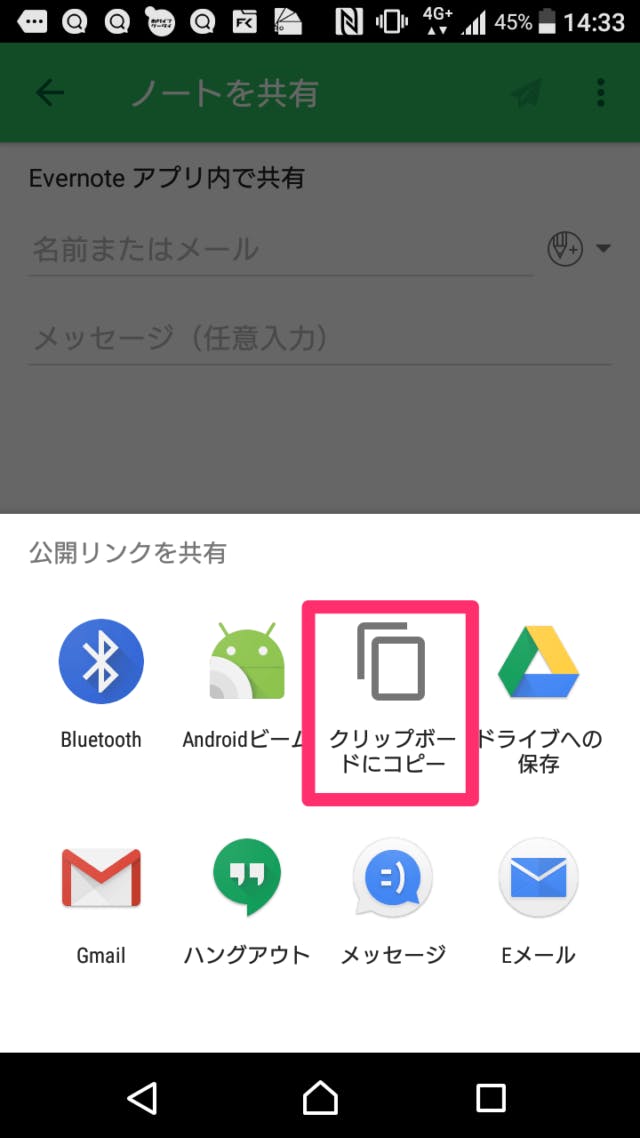Open メッセージ to share the link
This screenshot has height=1138, width=640.
pyautogui.click(x=392, y=900)
